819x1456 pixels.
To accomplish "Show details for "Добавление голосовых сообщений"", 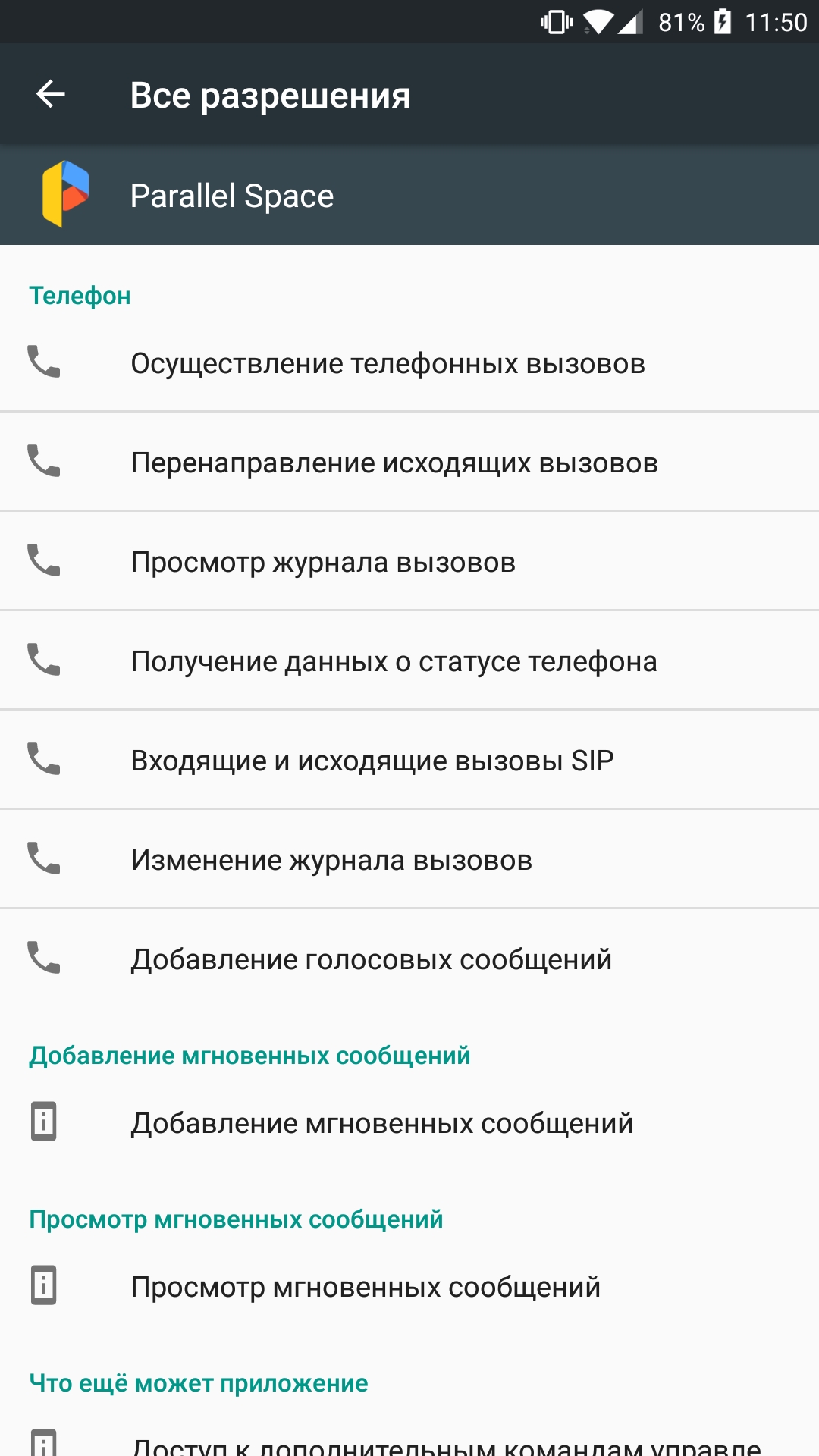I will coord(409,959).
